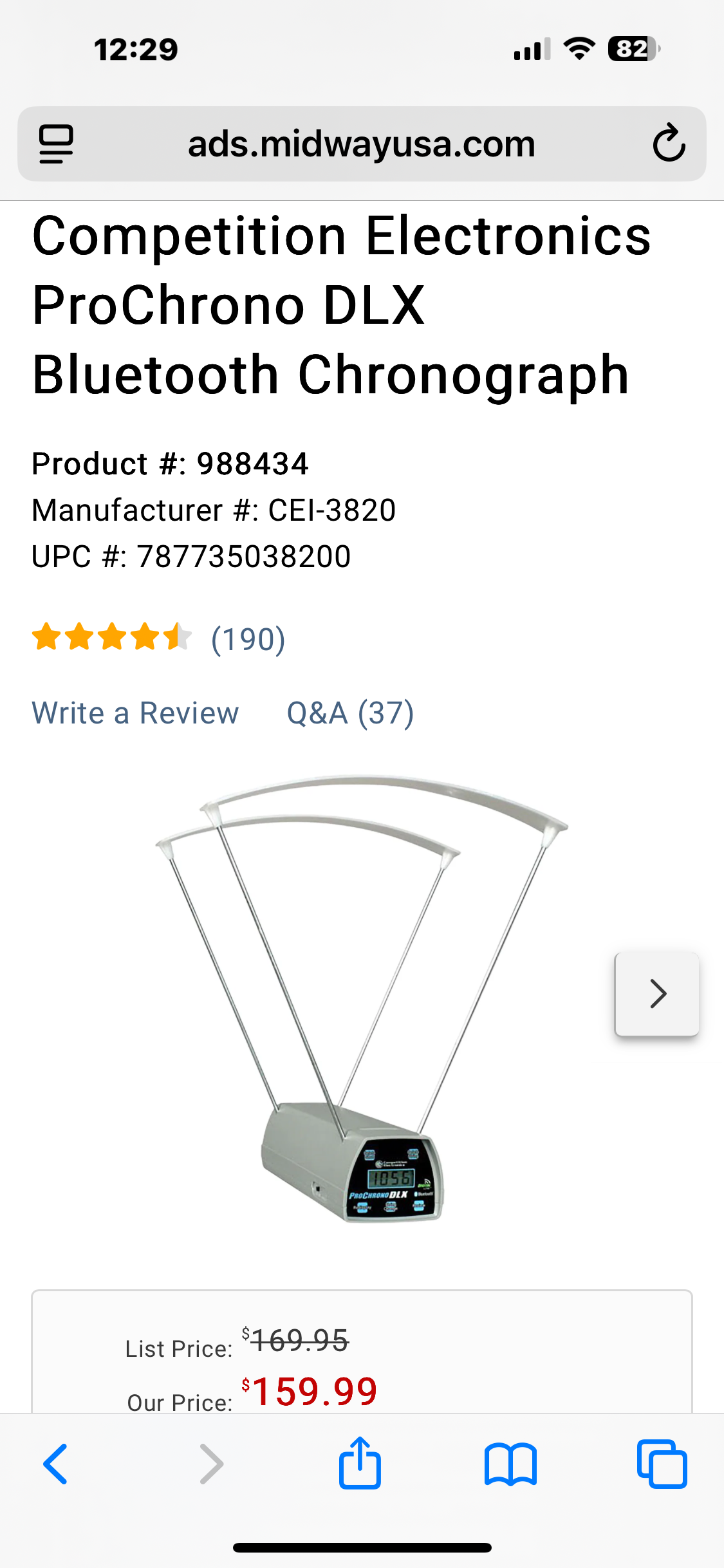Reload the current page

(669, 143)
